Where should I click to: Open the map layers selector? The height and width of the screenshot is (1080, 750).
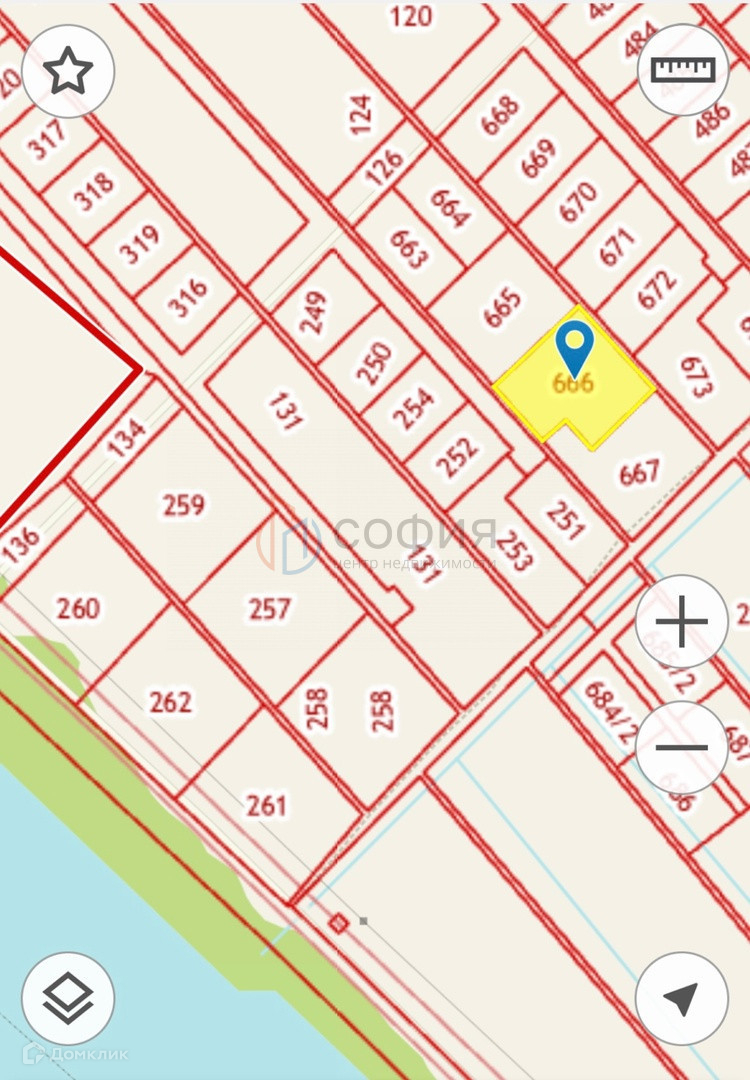pos(68,998)
